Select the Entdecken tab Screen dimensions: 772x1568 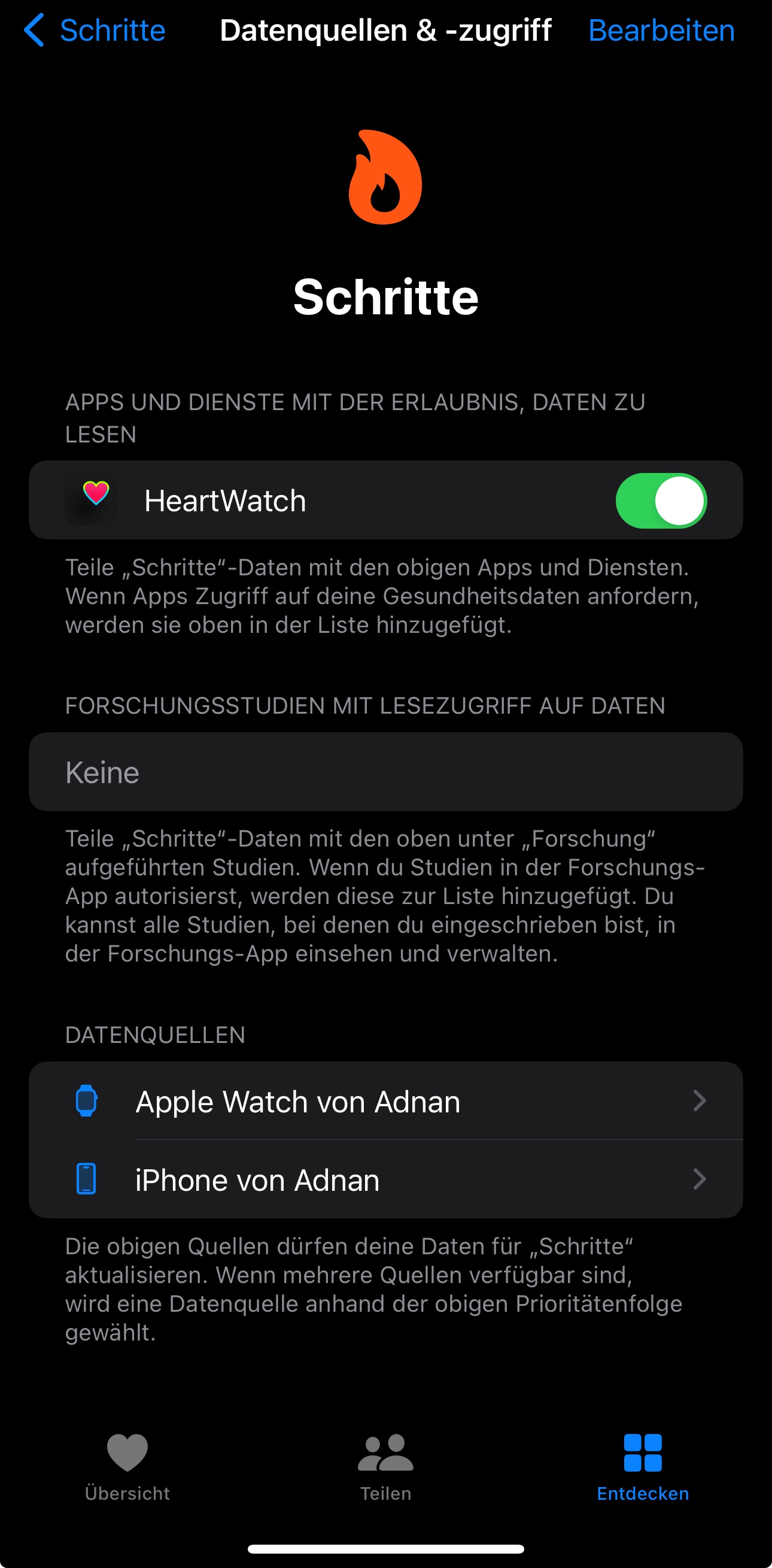point(643,1467)
